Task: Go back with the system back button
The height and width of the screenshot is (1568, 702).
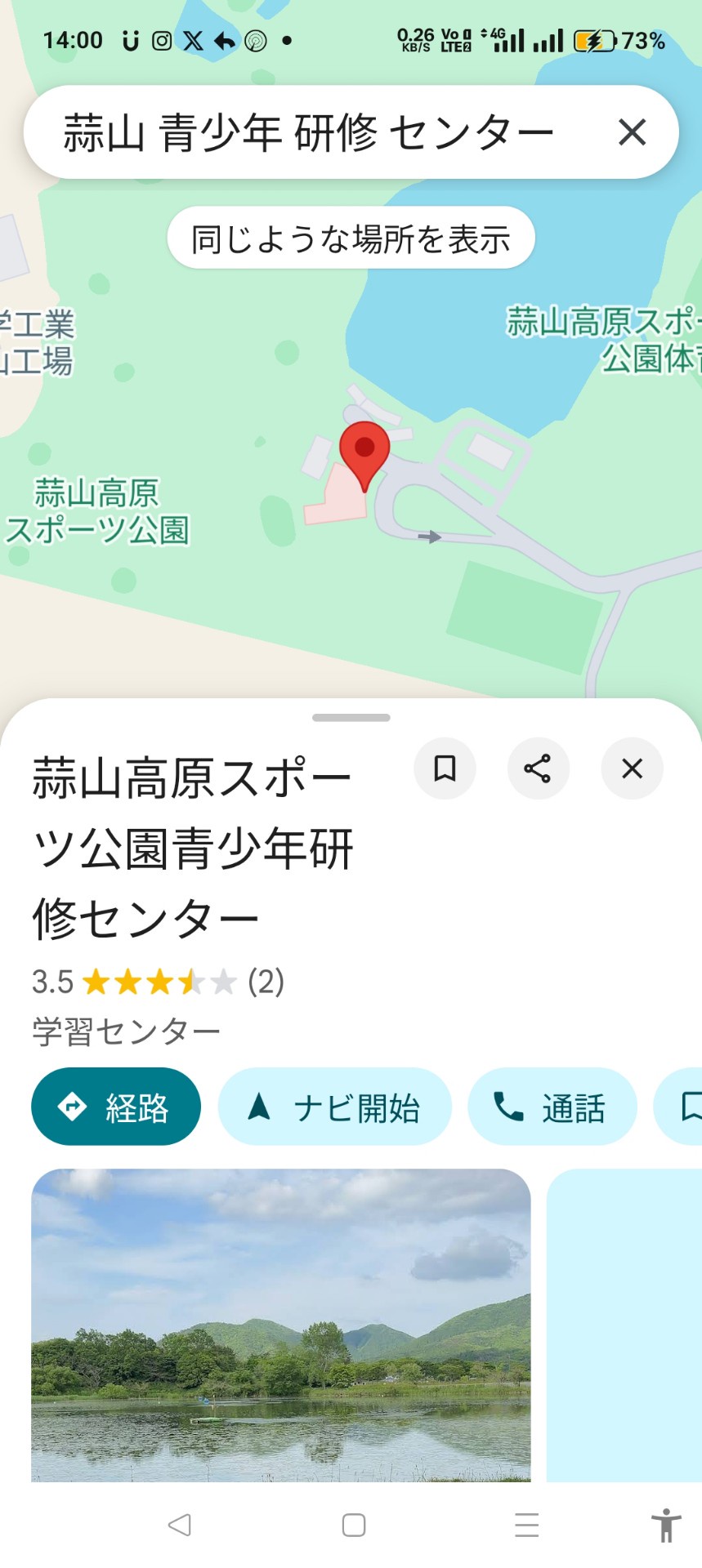Action: [179, 1525]
